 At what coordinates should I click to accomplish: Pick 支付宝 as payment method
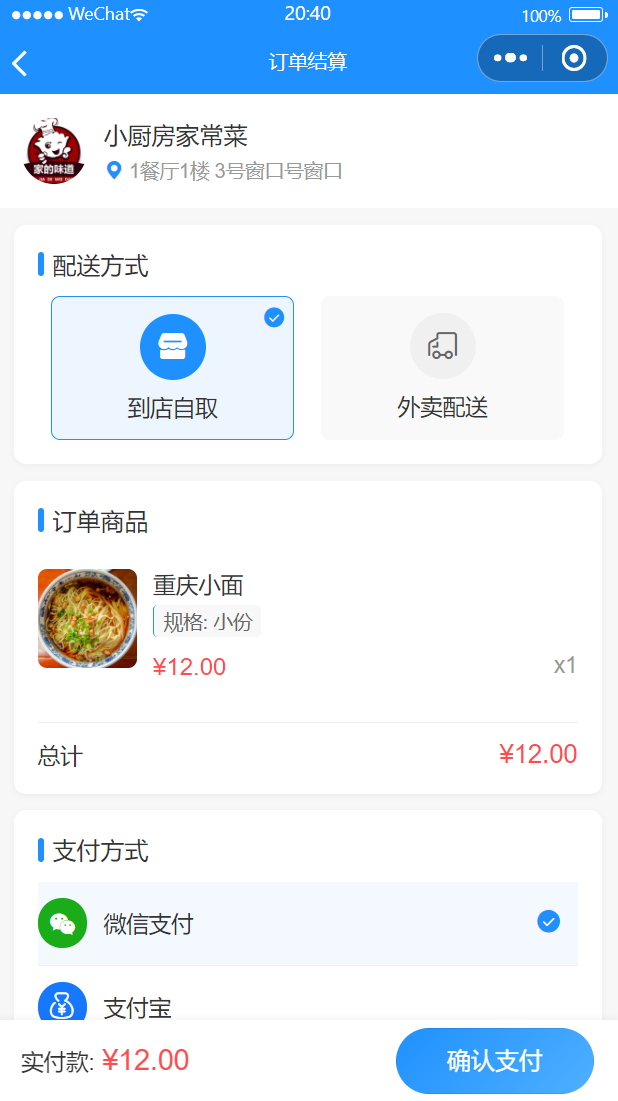[307, 1003]
